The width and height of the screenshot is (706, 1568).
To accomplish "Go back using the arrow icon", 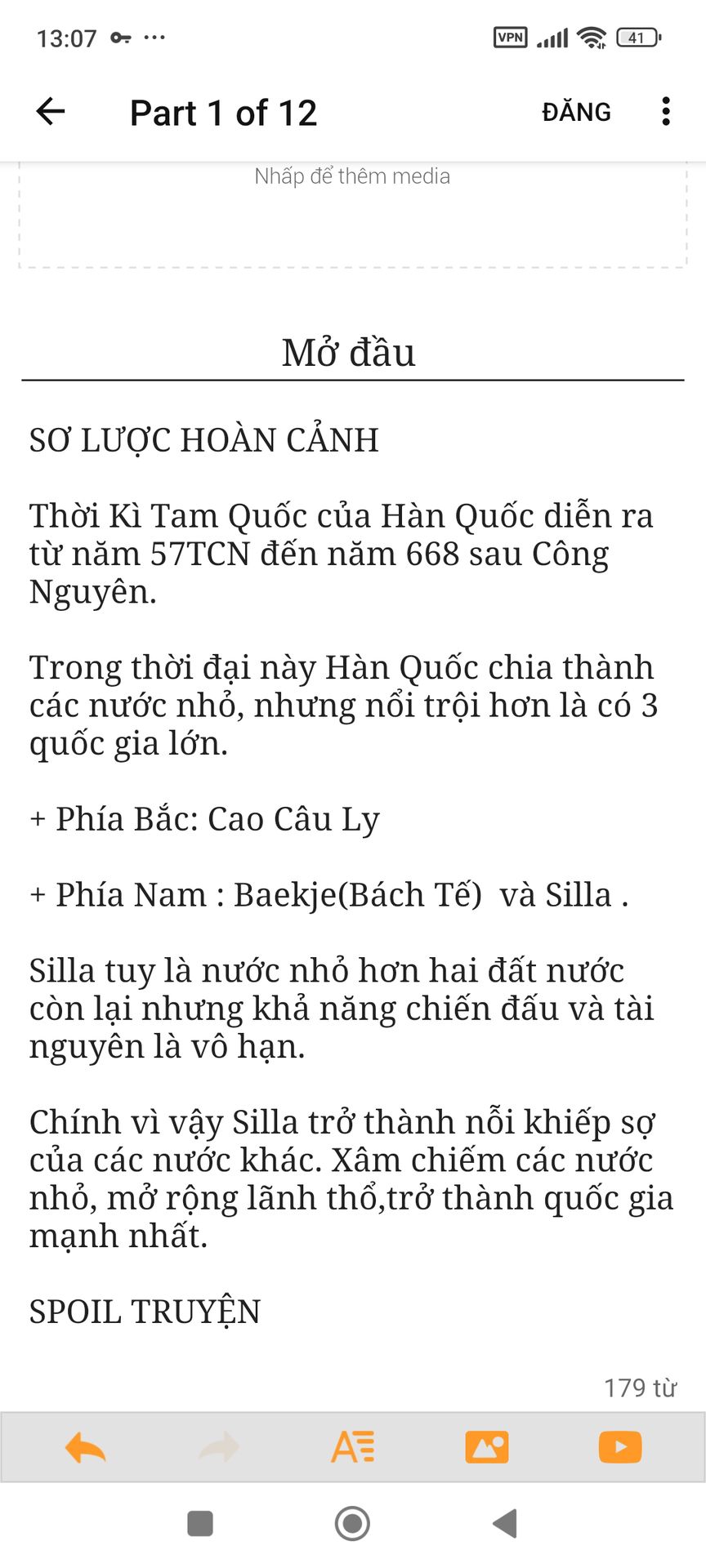I will (51, 112).
